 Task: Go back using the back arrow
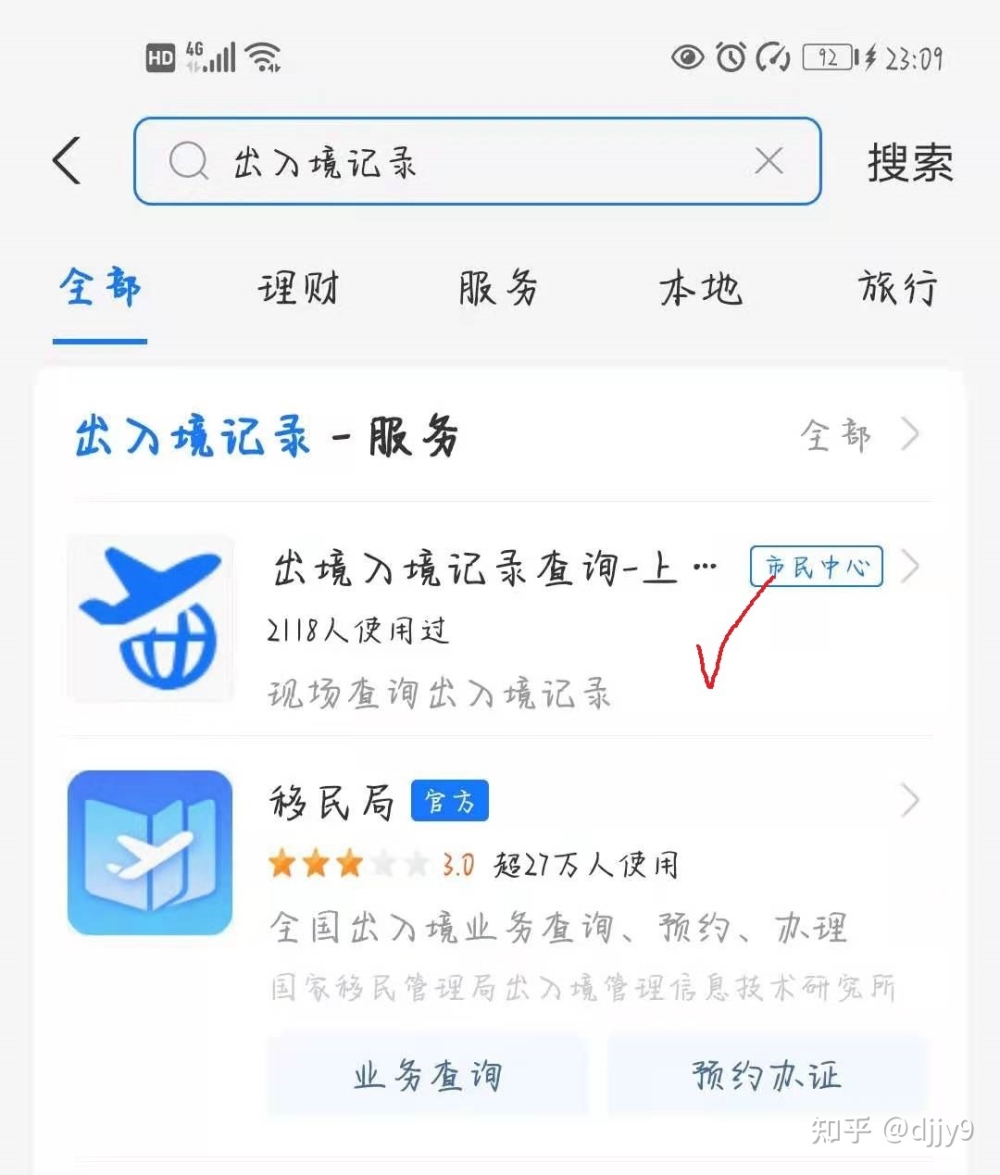[67, 161]
